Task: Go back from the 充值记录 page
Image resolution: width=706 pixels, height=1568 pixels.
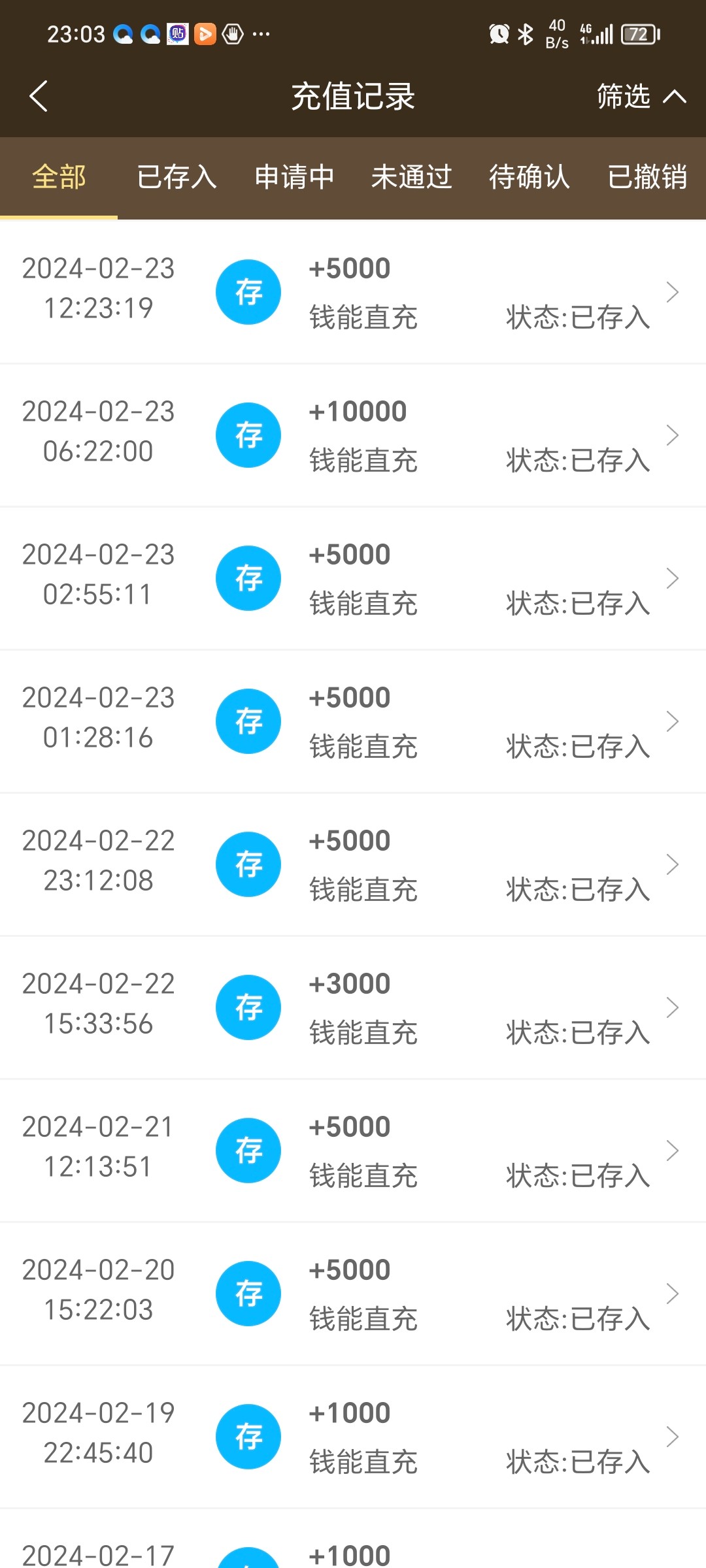Action: pyautogui.click(x=39, y=97)
